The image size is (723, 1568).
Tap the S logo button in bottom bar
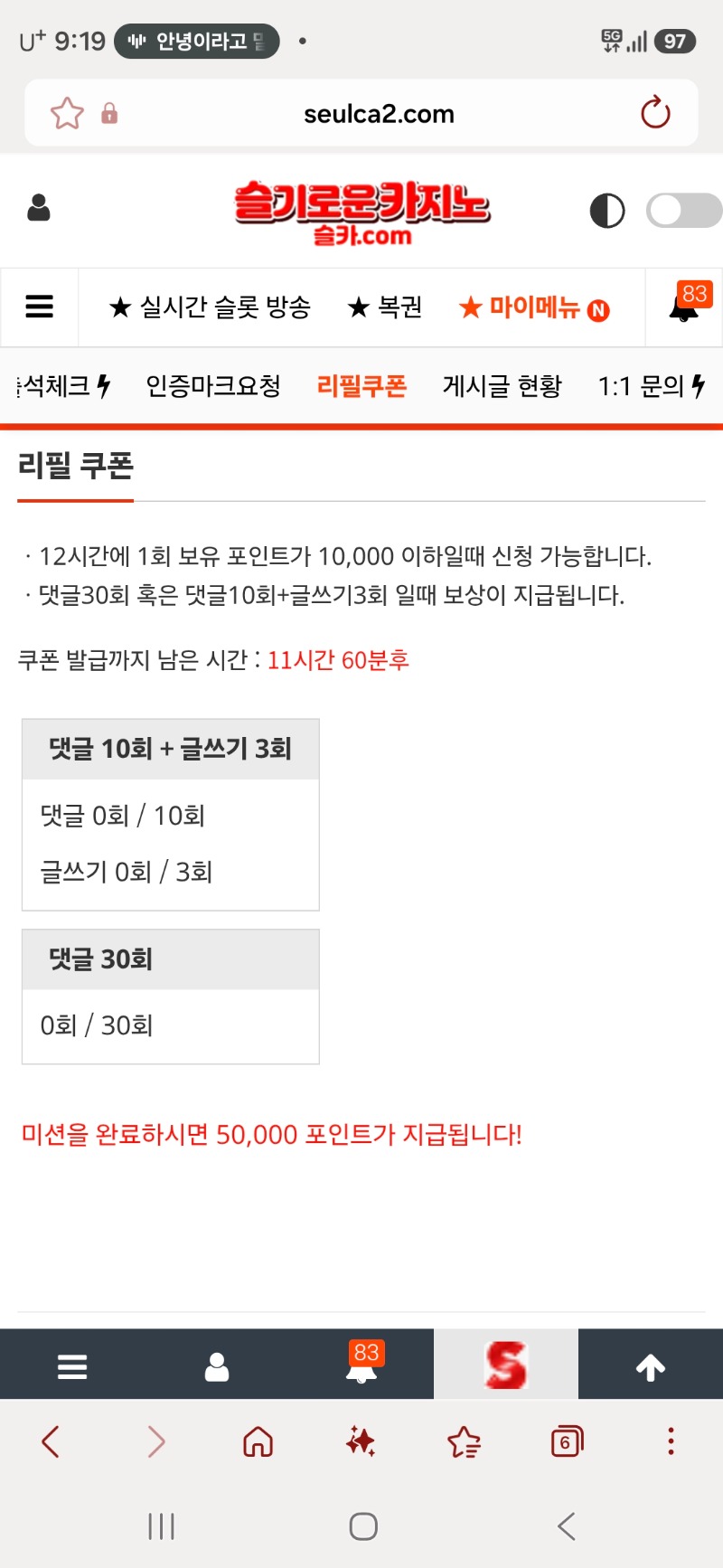pyautogui.click(x=506, y=1365)
